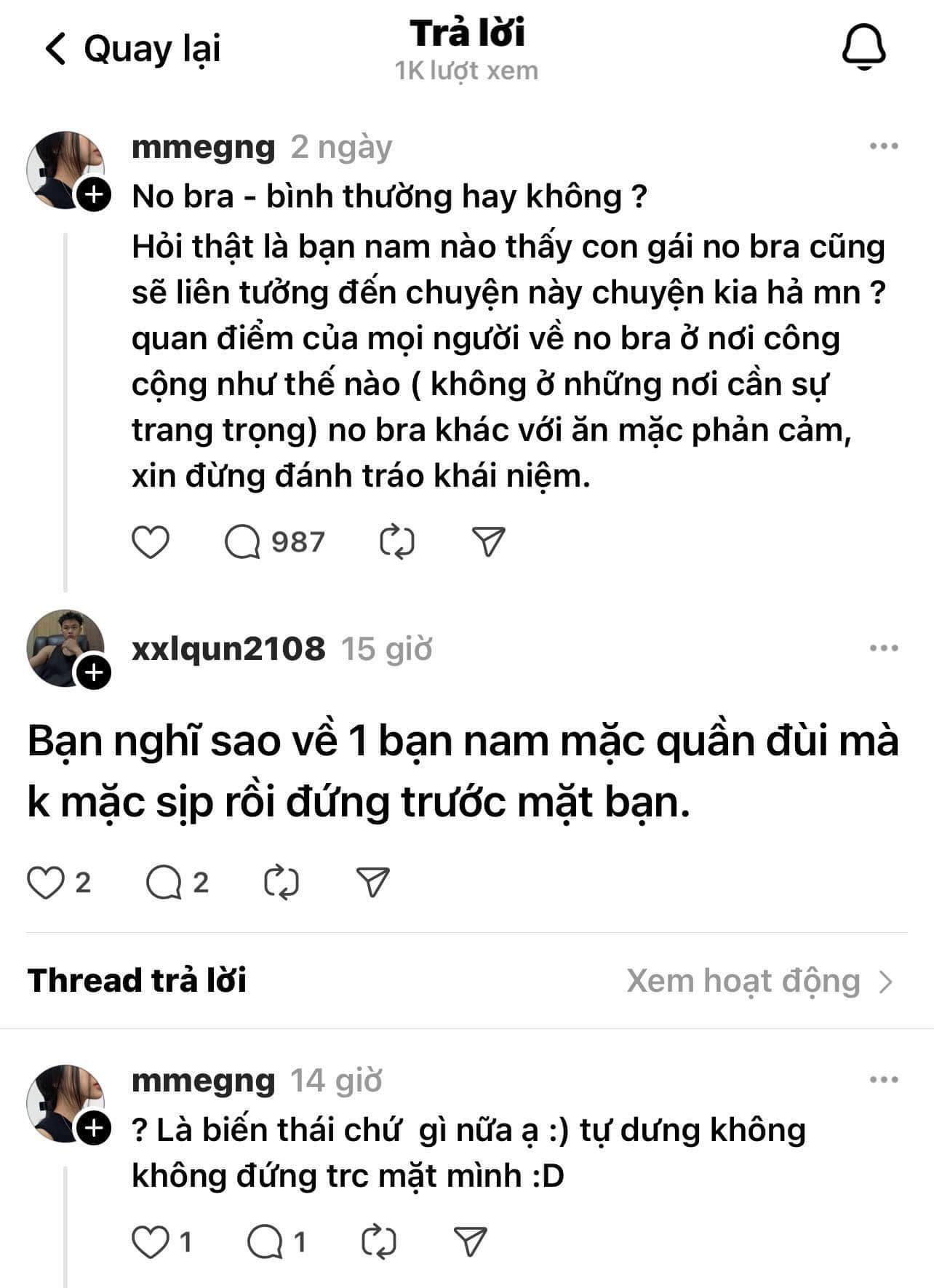
Task: Like mmegng's No bra post
Action: pyautogui.click(x=151, y=542)
